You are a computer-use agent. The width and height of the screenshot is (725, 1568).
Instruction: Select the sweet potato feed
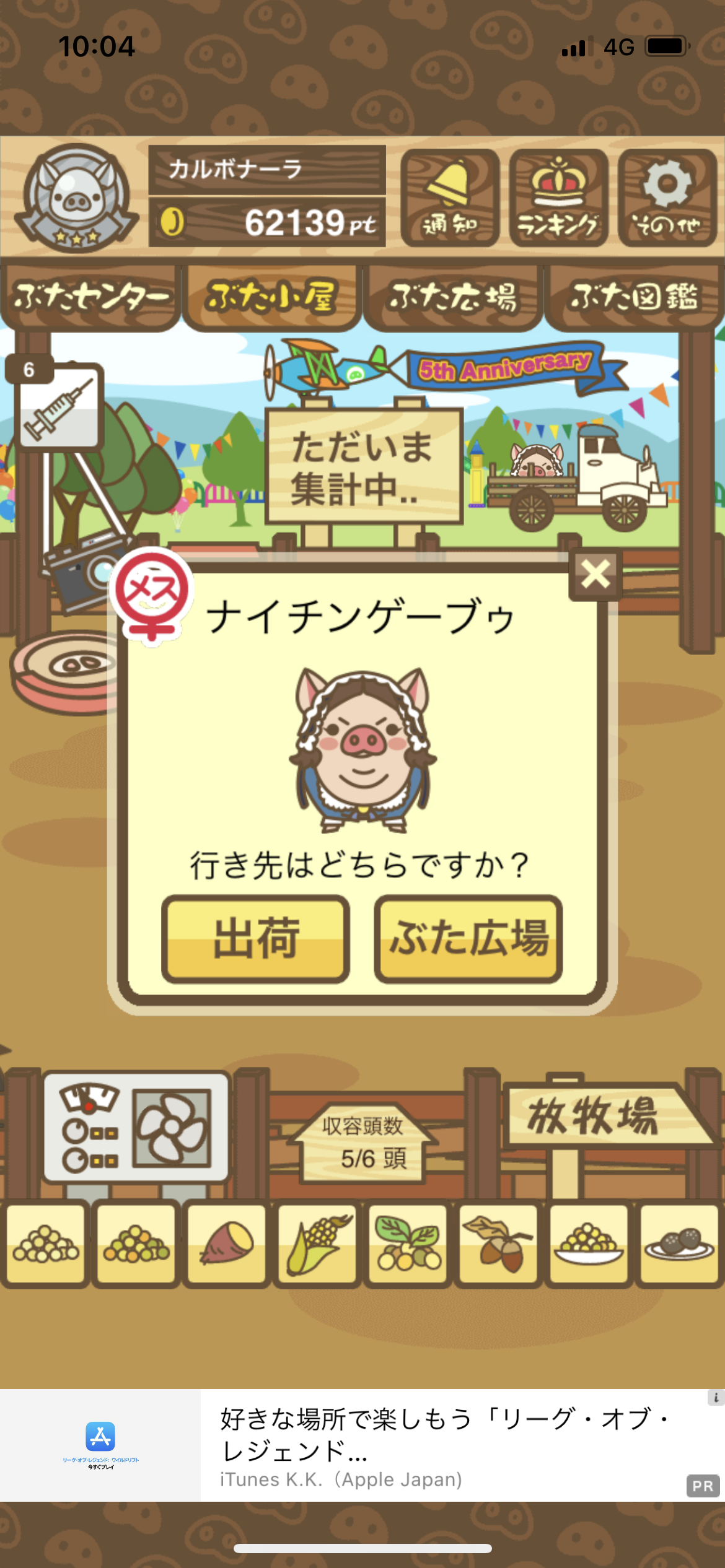point(226,1243)
